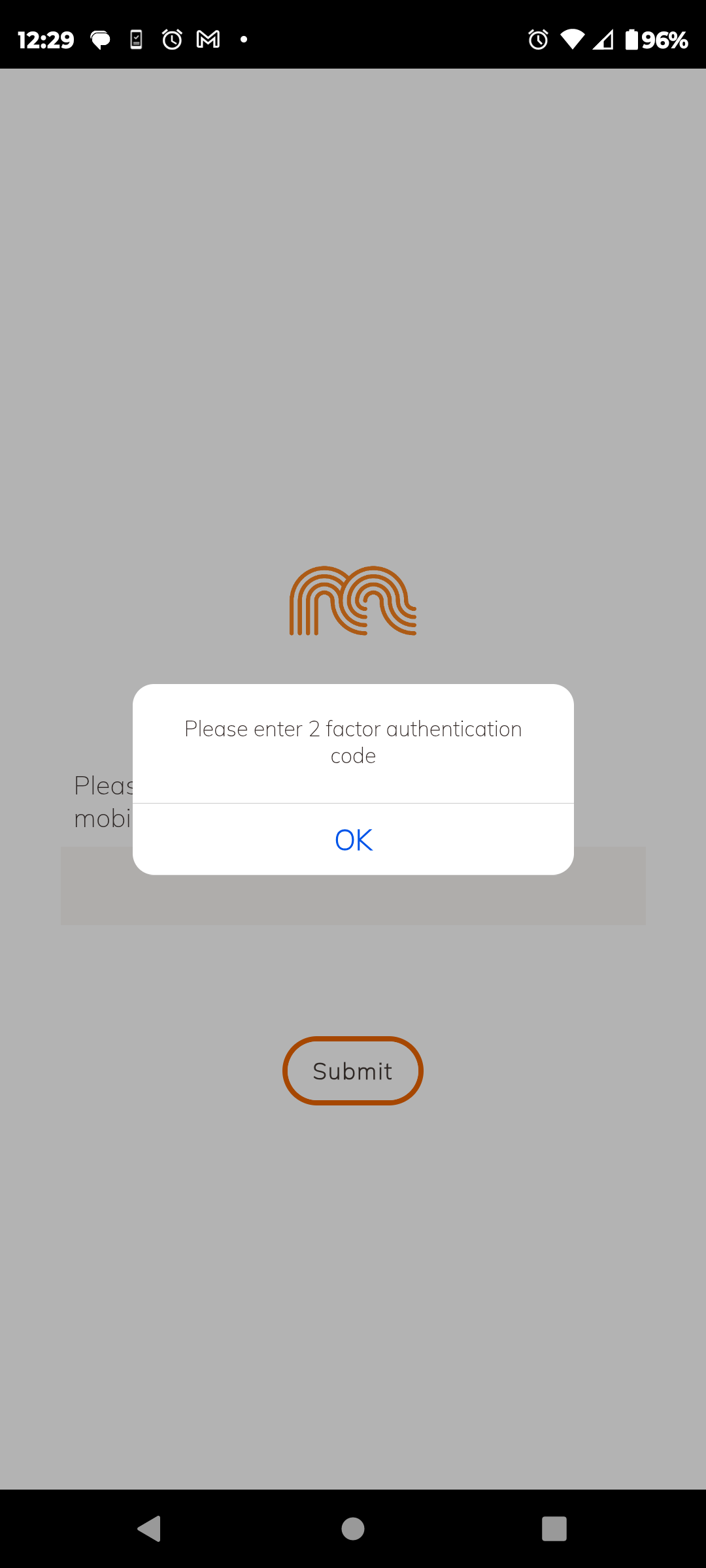Tap the Submit button
Screen dimensions: 706x1568
(353, 1071)
